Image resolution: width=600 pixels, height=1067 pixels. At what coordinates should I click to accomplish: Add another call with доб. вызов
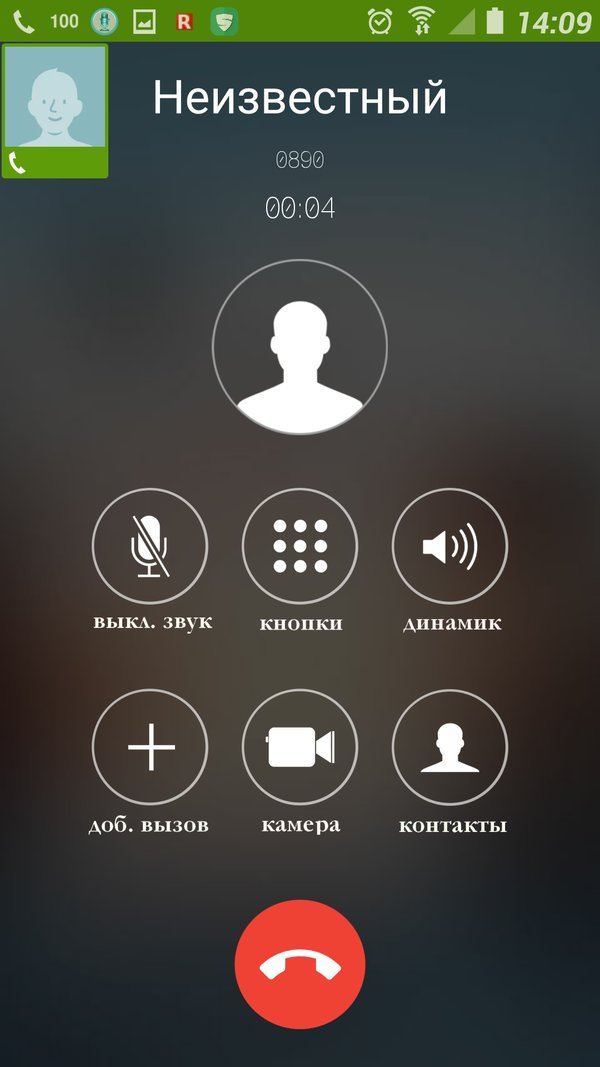coord(150,747)
